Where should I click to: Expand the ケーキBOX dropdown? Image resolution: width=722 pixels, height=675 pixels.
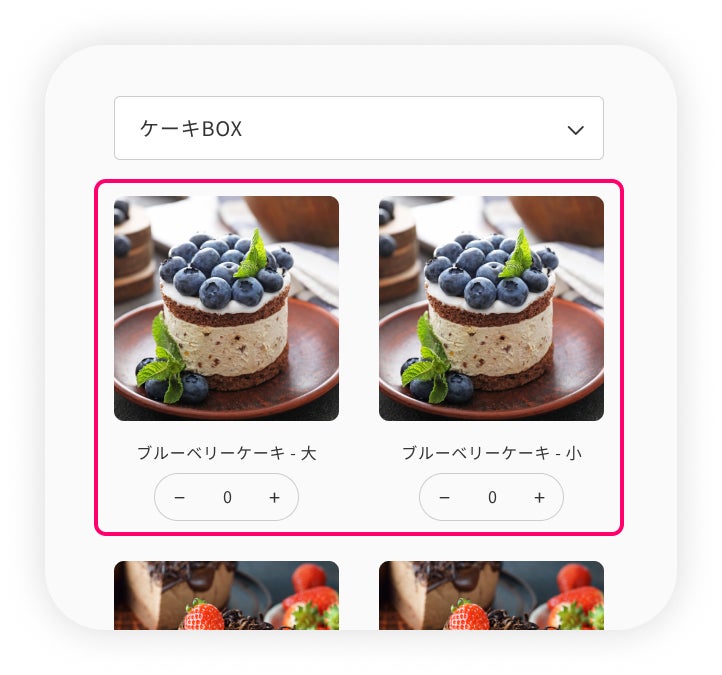[359, 128]
